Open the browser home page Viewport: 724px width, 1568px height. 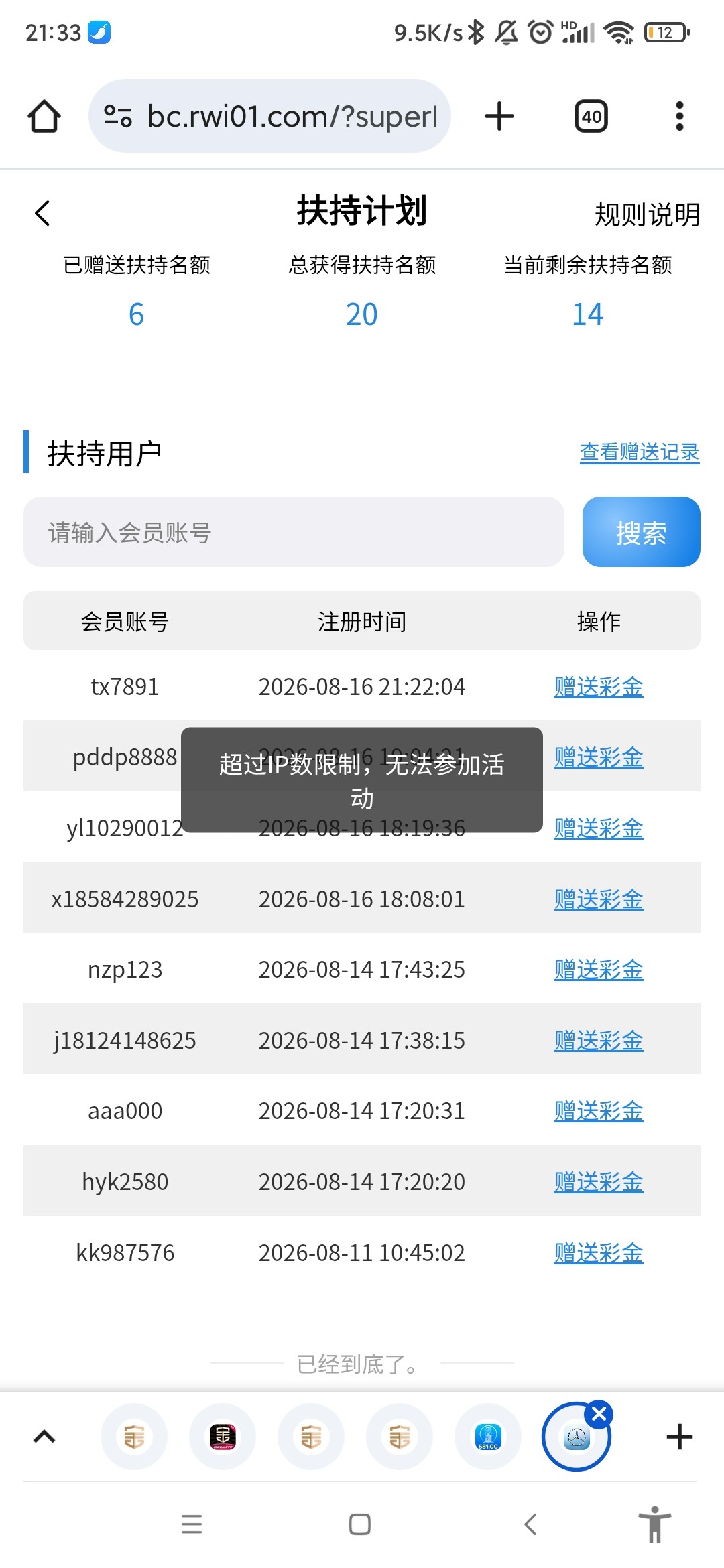tap(44, 117)
